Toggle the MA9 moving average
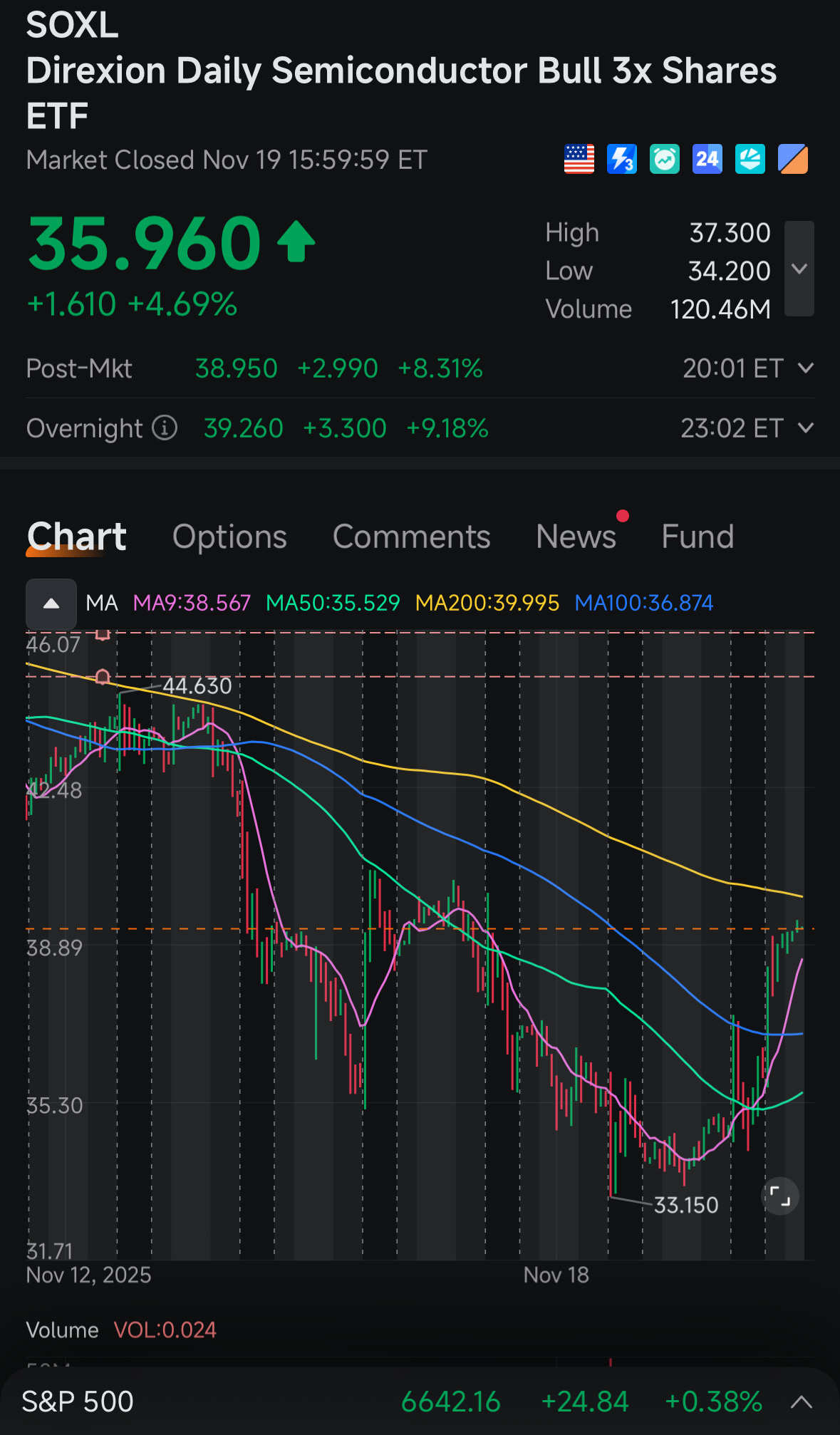The height and width of the screenshot is (1435, 840). tap(192, 603)
